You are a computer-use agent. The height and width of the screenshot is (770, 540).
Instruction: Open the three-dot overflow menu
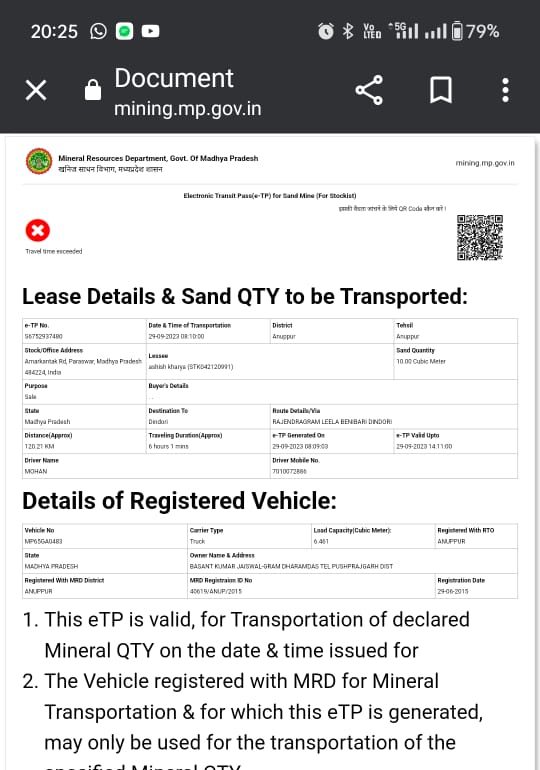505,90
